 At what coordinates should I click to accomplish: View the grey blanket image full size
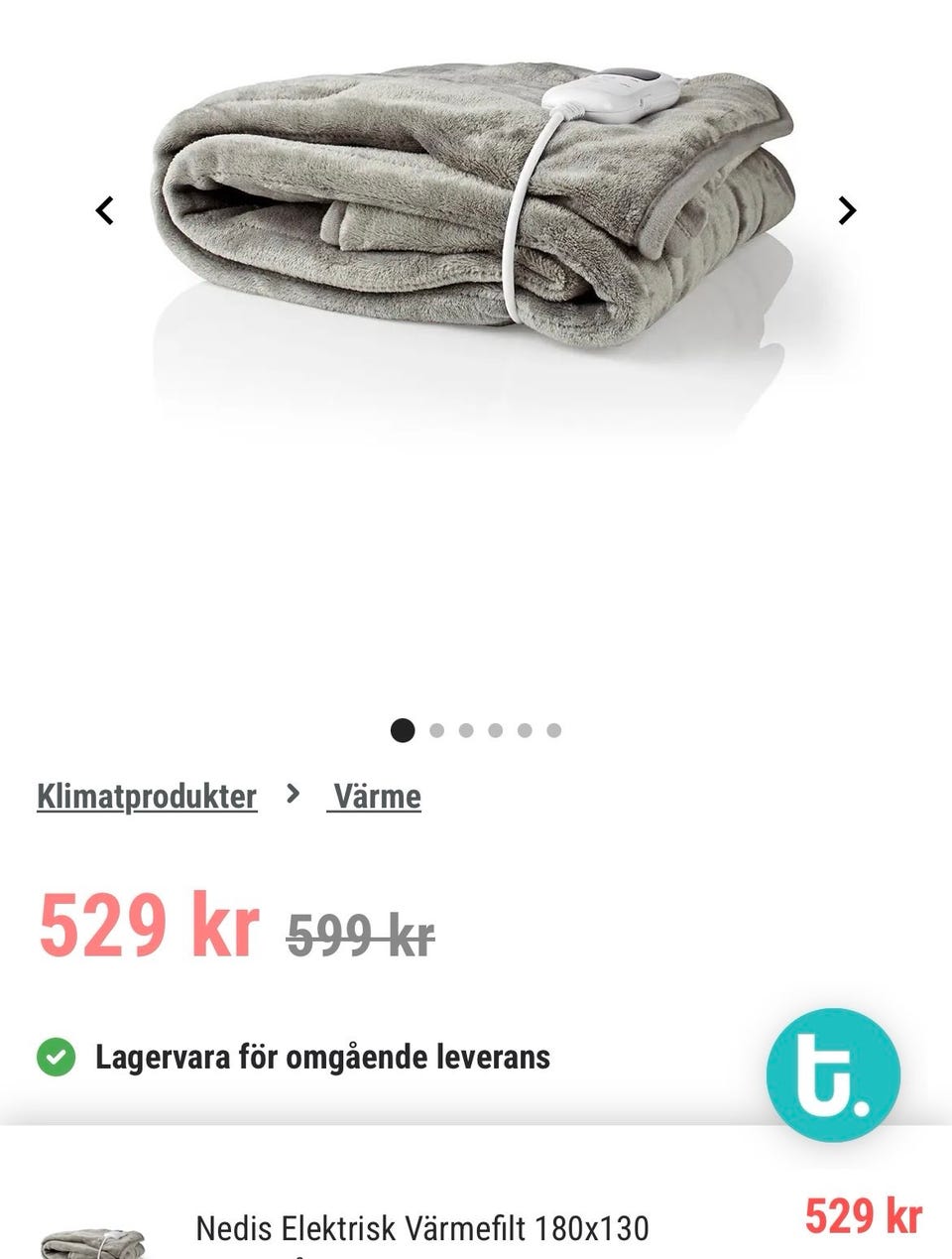coord(474,208)
